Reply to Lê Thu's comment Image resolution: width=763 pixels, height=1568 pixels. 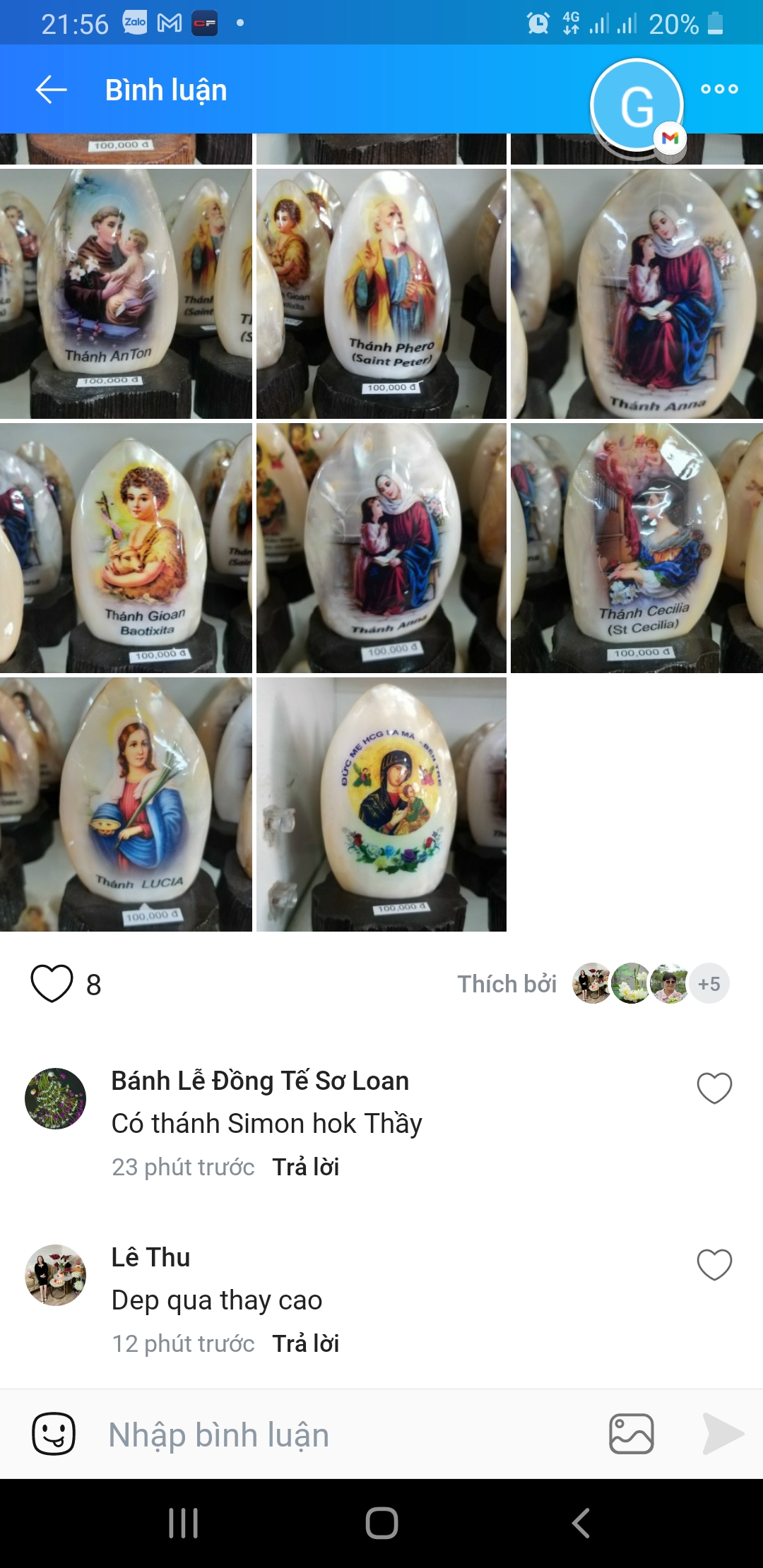[x=305, y=1343]
